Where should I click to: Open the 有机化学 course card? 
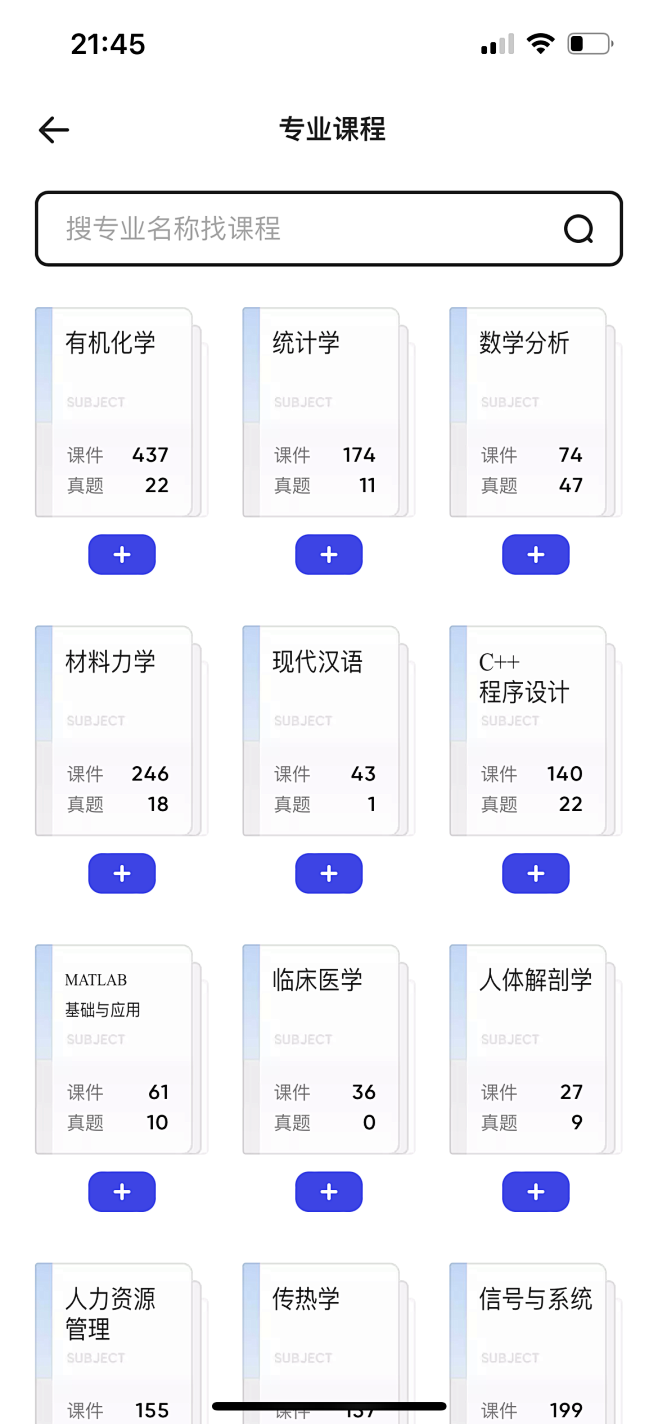tap(114, 412)
